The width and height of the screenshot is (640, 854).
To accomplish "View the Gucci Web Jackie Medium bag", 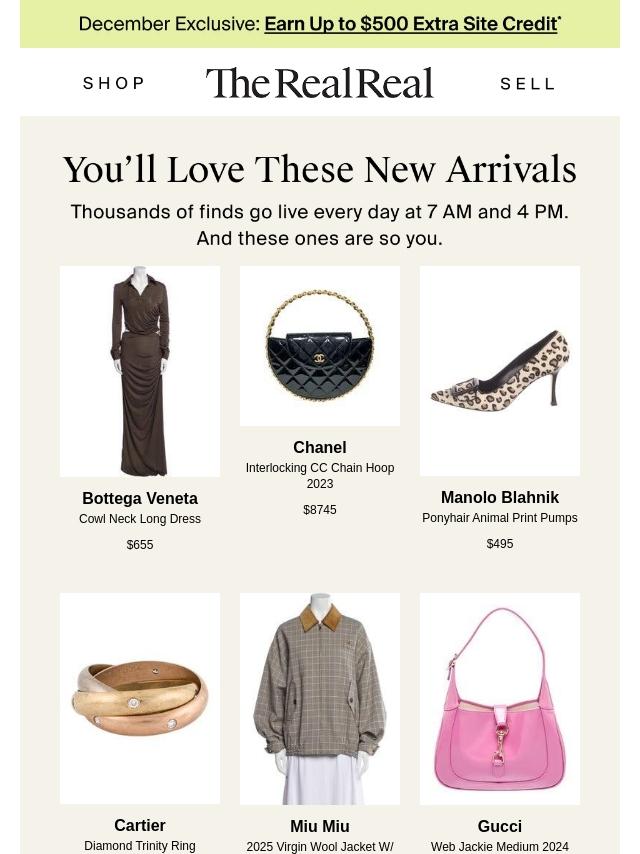I will click(x=500, y=698).
